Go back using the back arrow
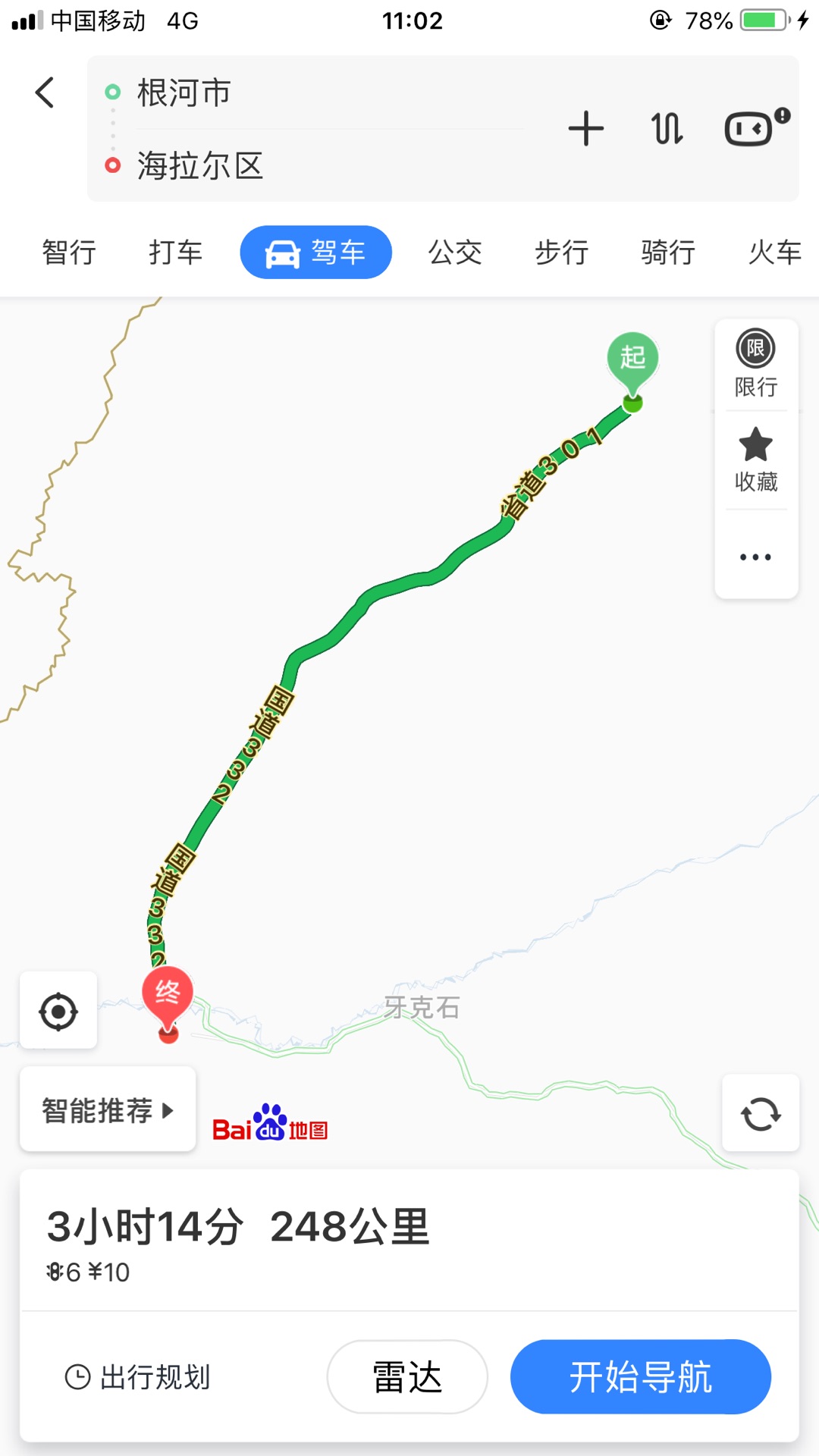This screenshot has width=819, height=1456. (x=45, y=93)
